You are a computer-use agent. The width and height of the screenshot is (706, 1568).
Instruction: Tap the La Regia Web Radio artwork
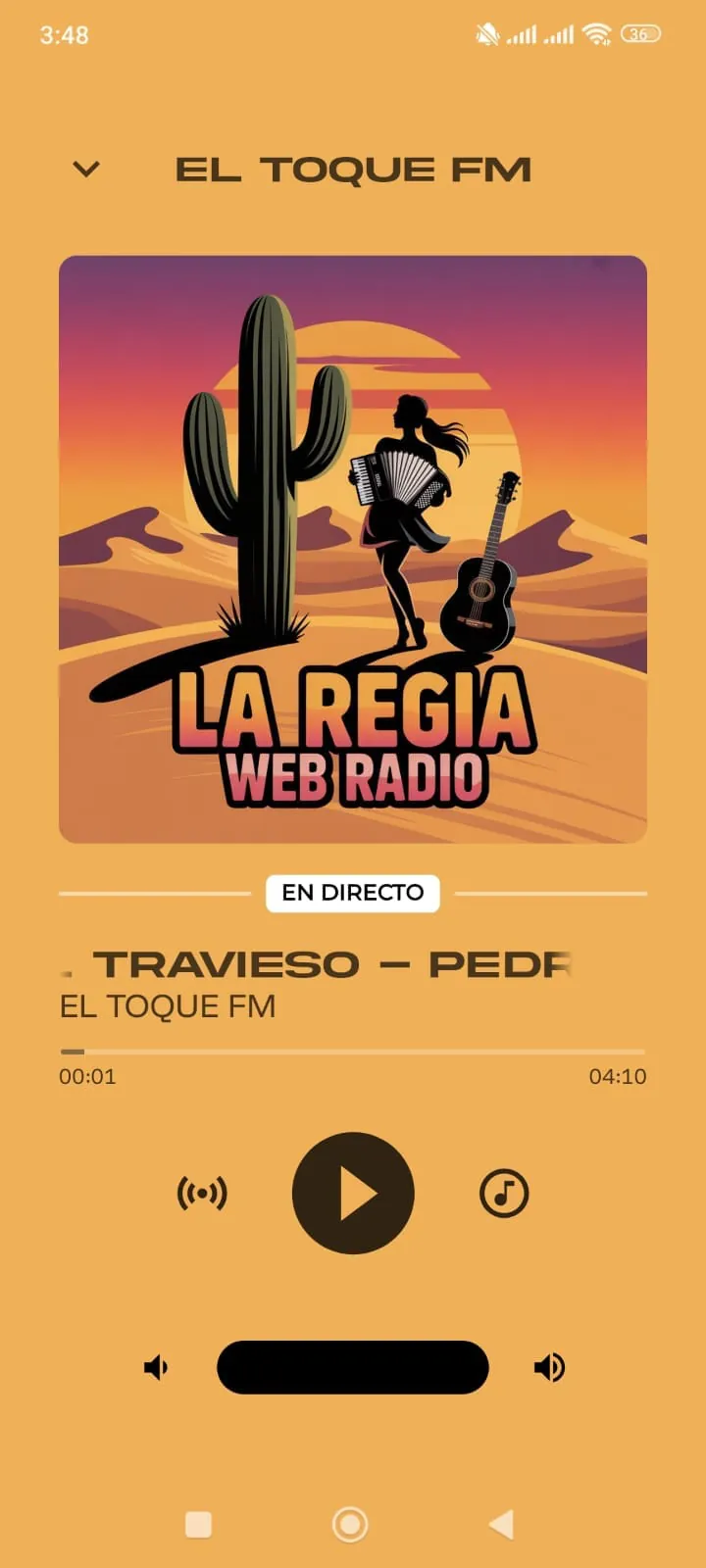click(353, 545)
